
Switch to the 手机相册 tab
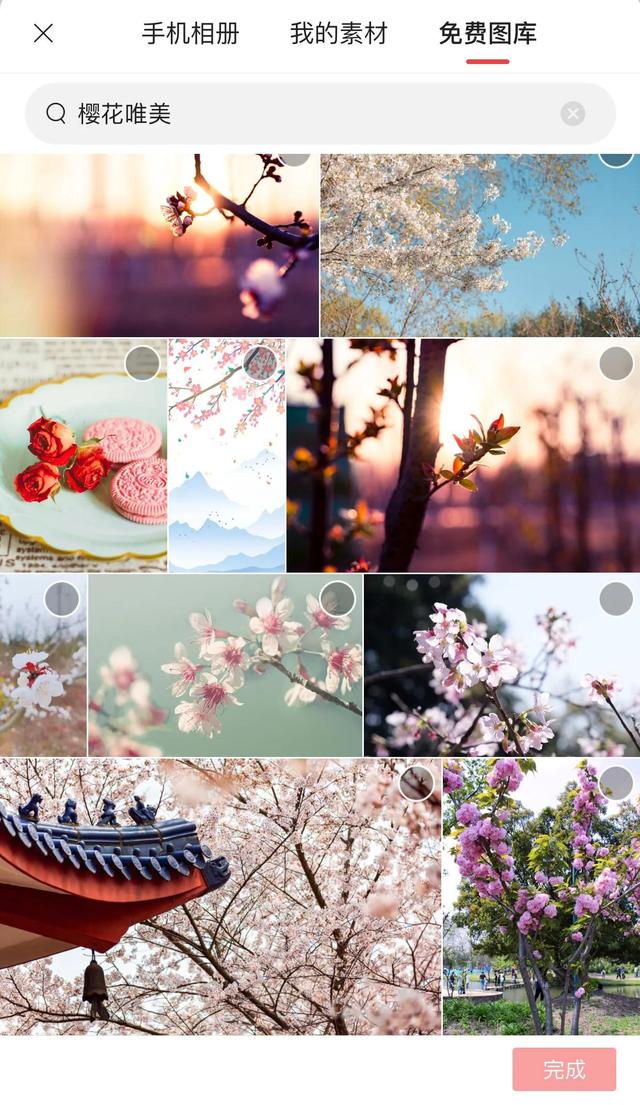(x=191, y=34)
